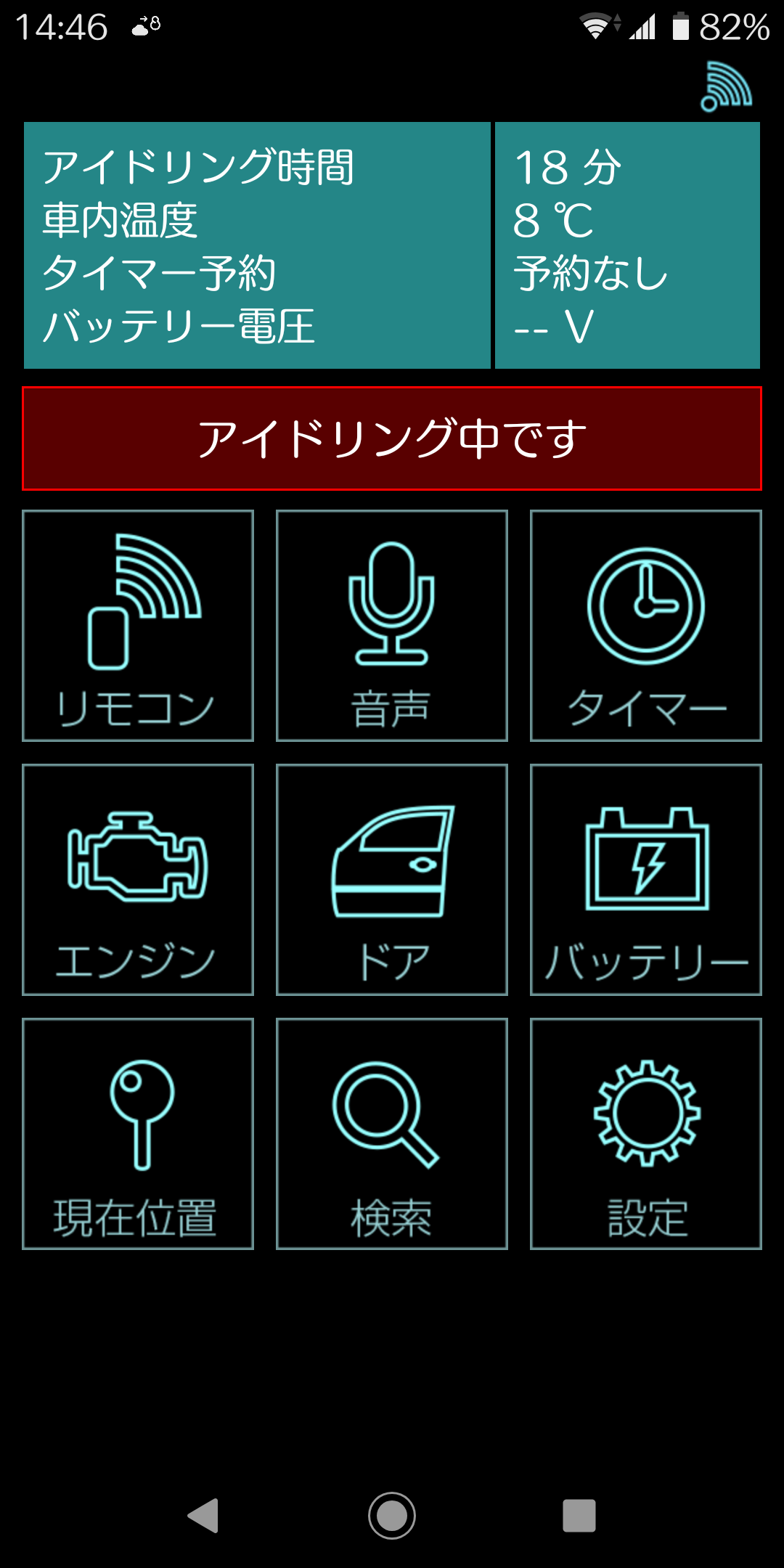Open the タイマー timer tile
The image size is (784, 1568).
coord(646,626)
